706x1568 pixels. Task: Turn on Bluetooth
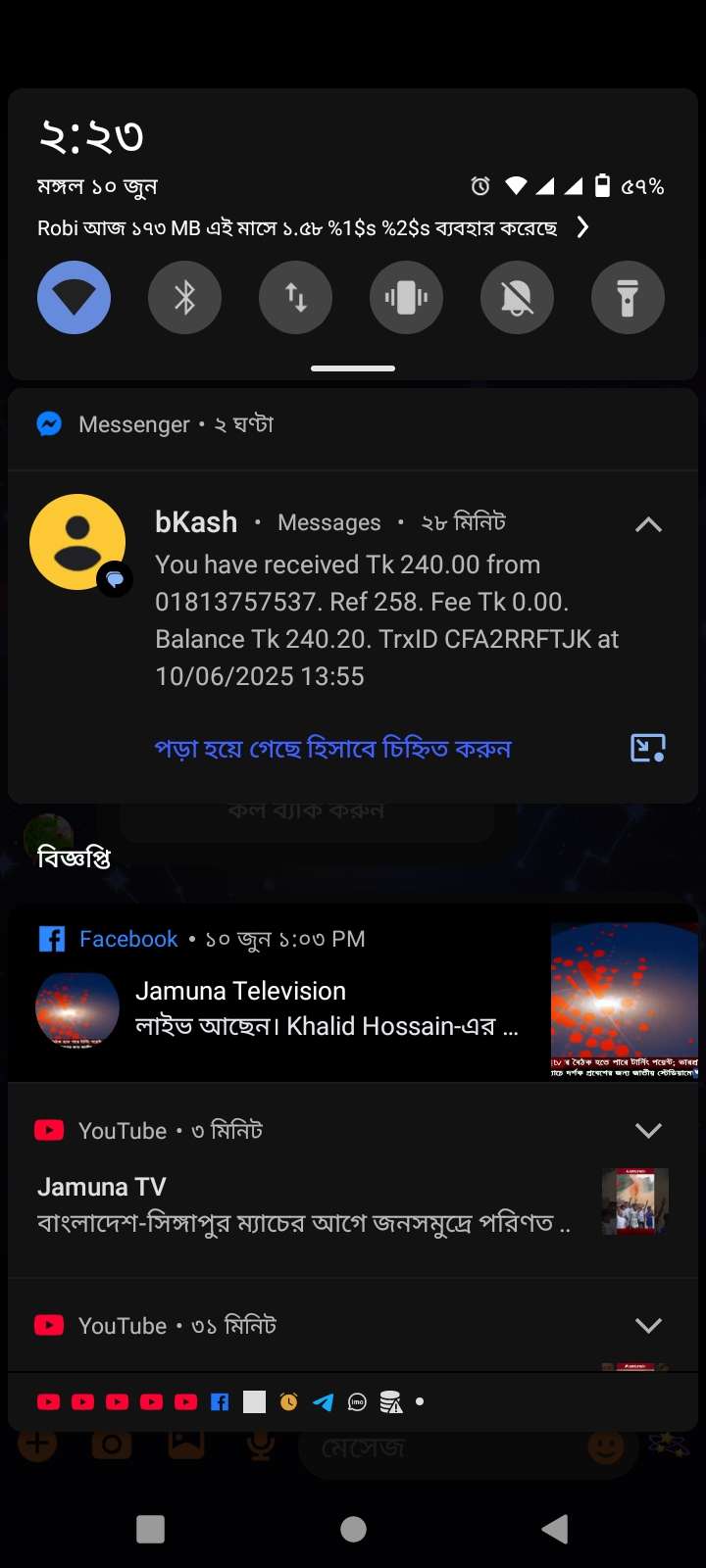[x=184, y=297]
